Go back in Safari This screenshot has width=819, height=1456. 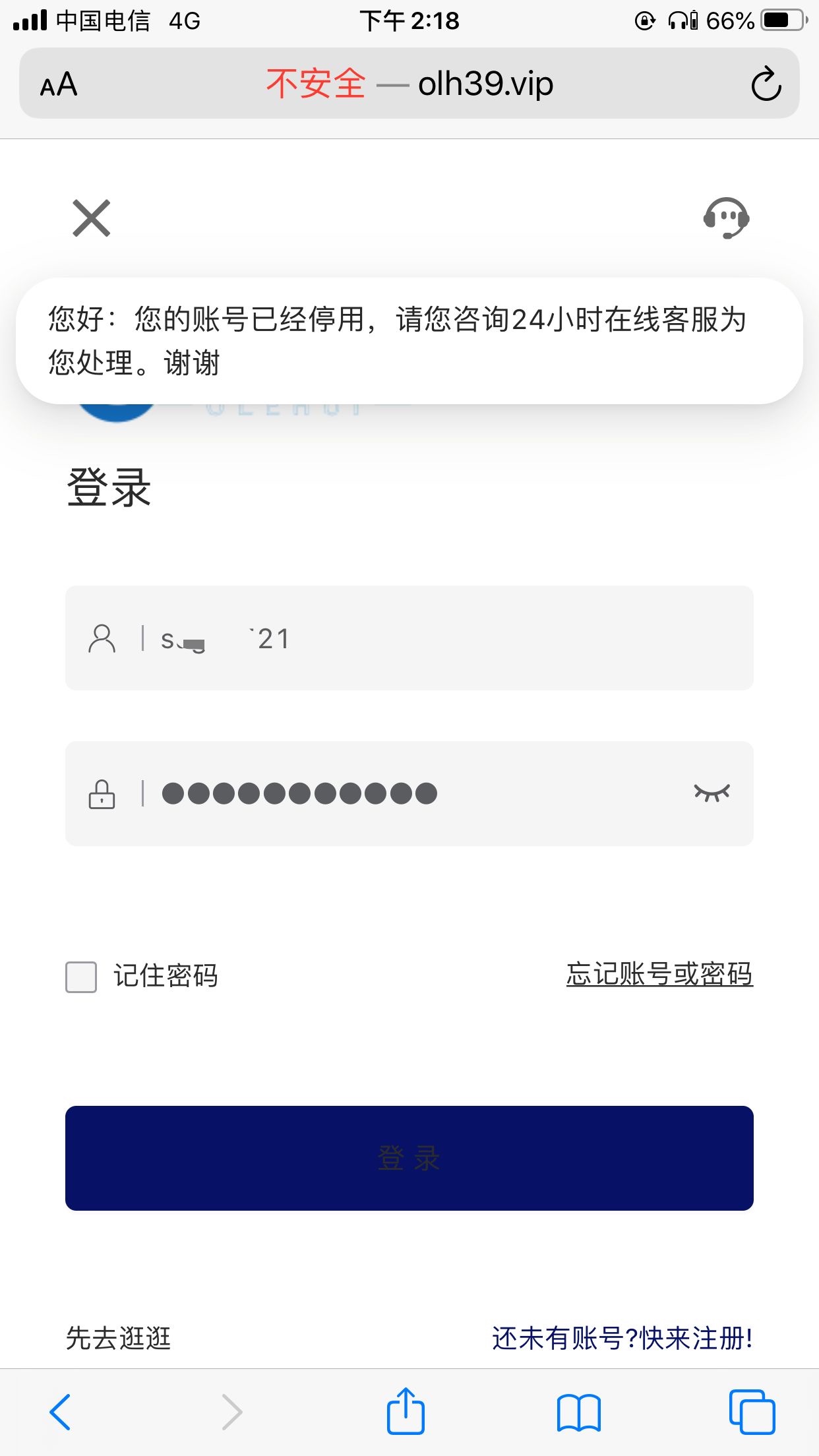pos(60,1412)
